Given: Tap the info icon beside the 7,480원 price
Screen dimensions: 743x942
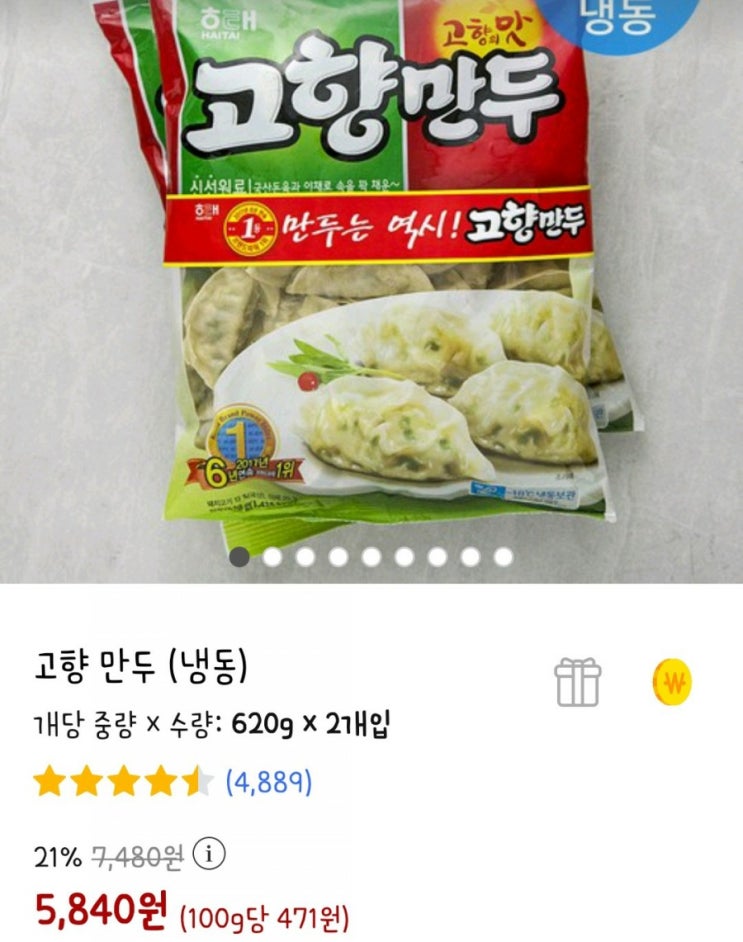Looking at the screenshot, I should [209, 855].
